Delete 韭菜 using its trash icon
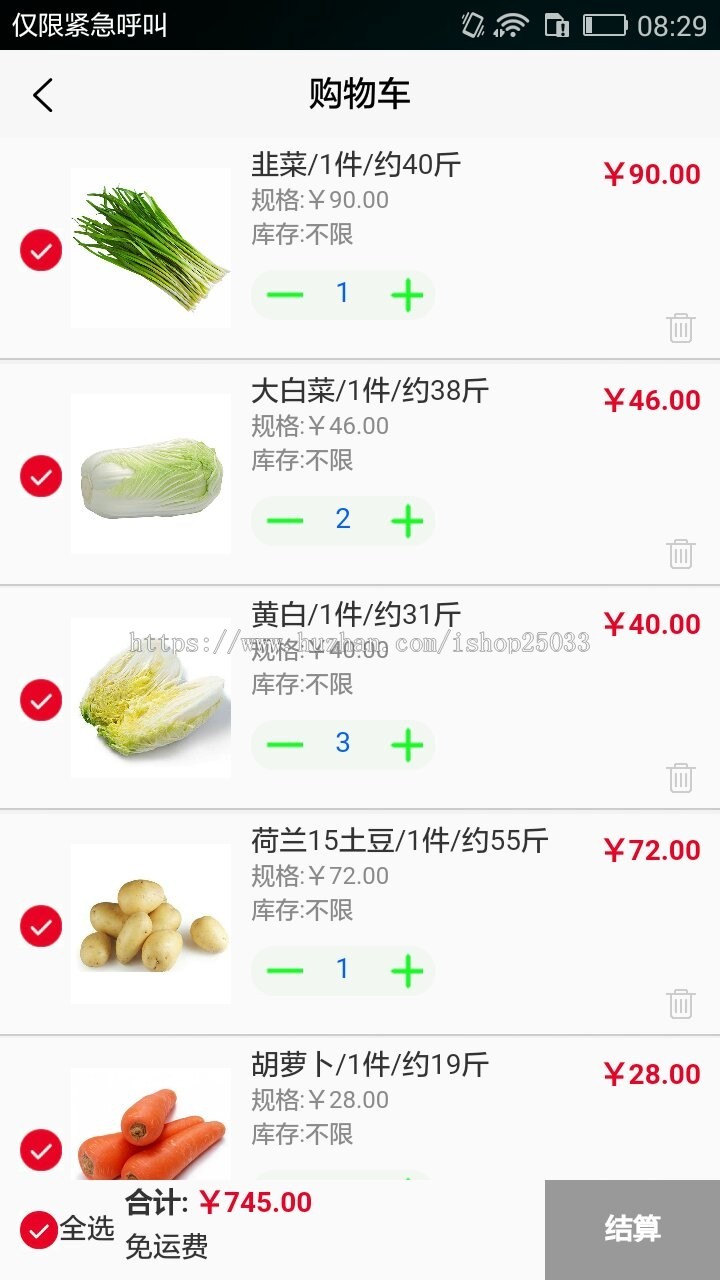 coord(680,327)
